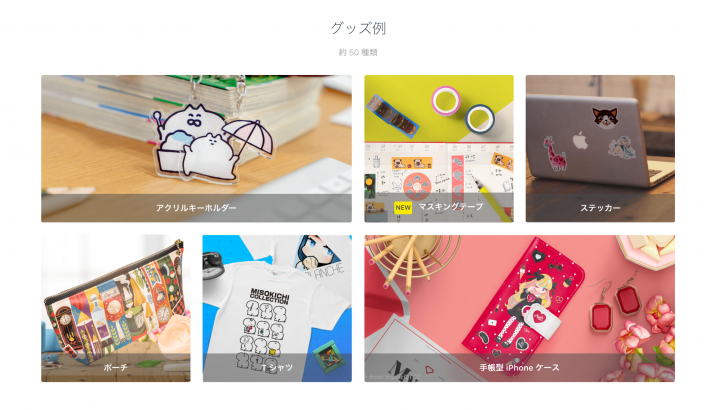Viewport: 720px width, 410px height.
Task: Select the ステッカー goods tile
Action: (600, 148)
